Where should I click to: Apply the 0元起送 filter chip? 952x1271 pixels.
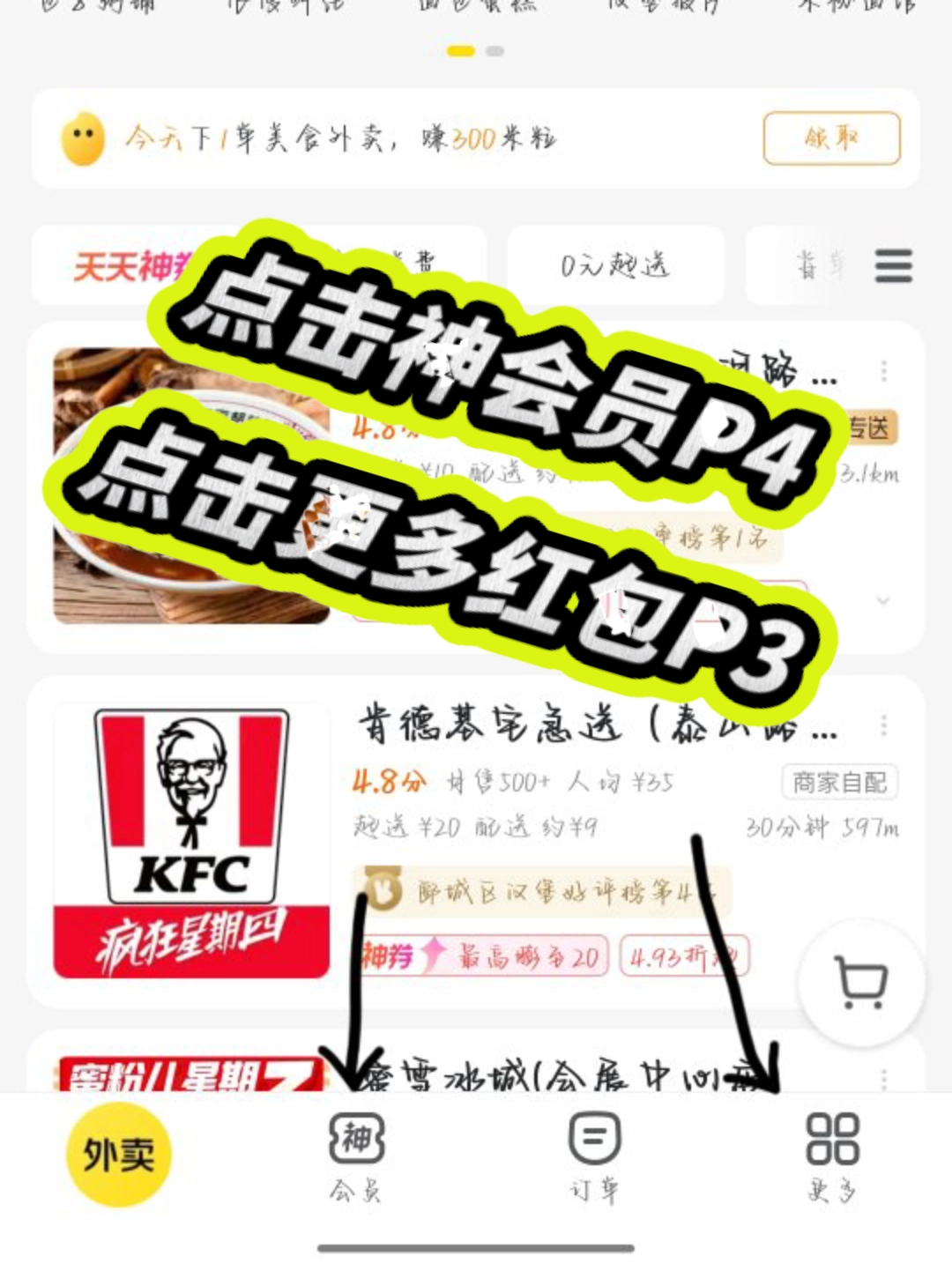point(615,265)
